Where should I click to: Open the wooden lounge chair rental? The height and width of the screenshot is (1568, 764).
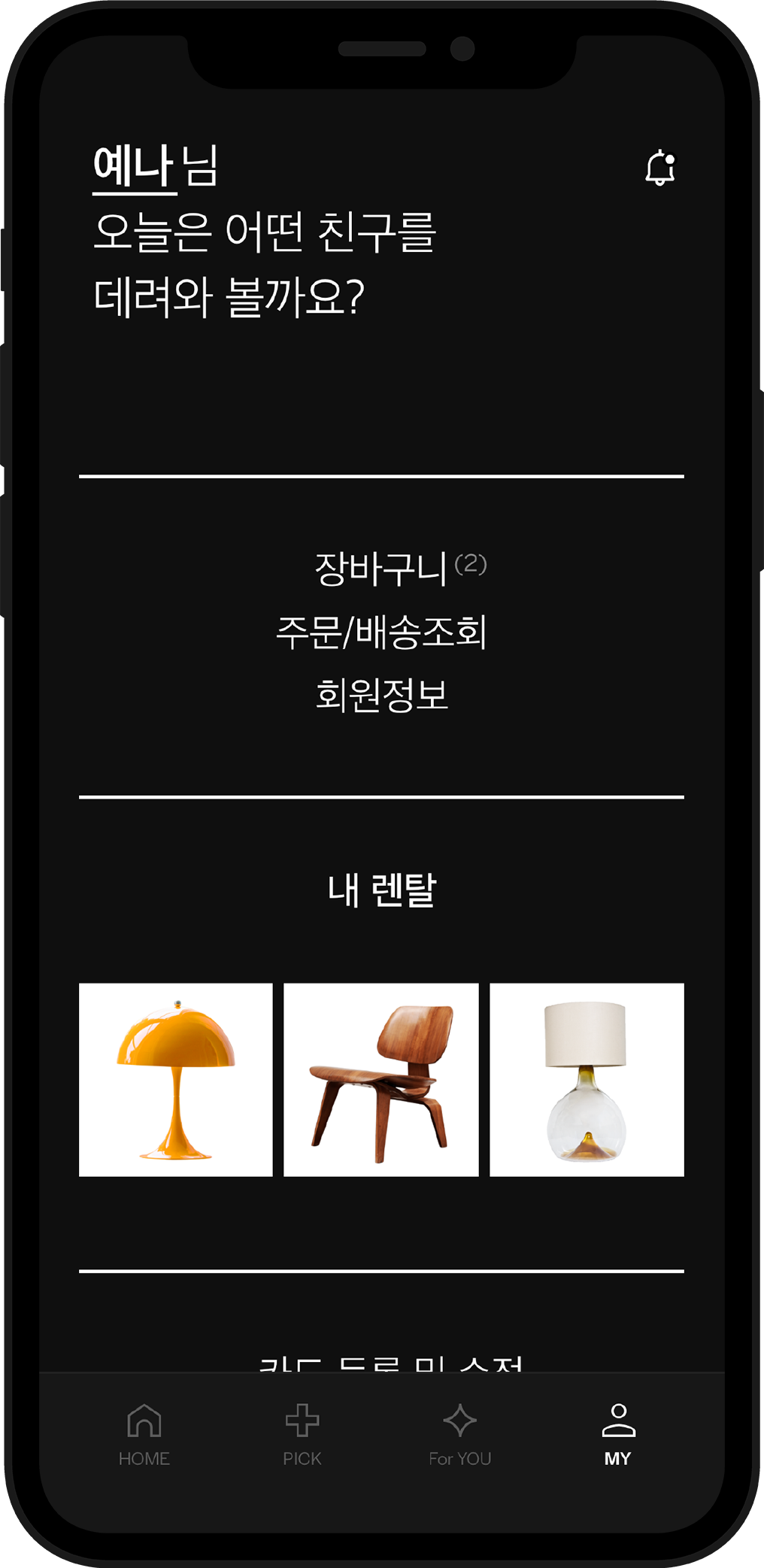pos(381,1079)
